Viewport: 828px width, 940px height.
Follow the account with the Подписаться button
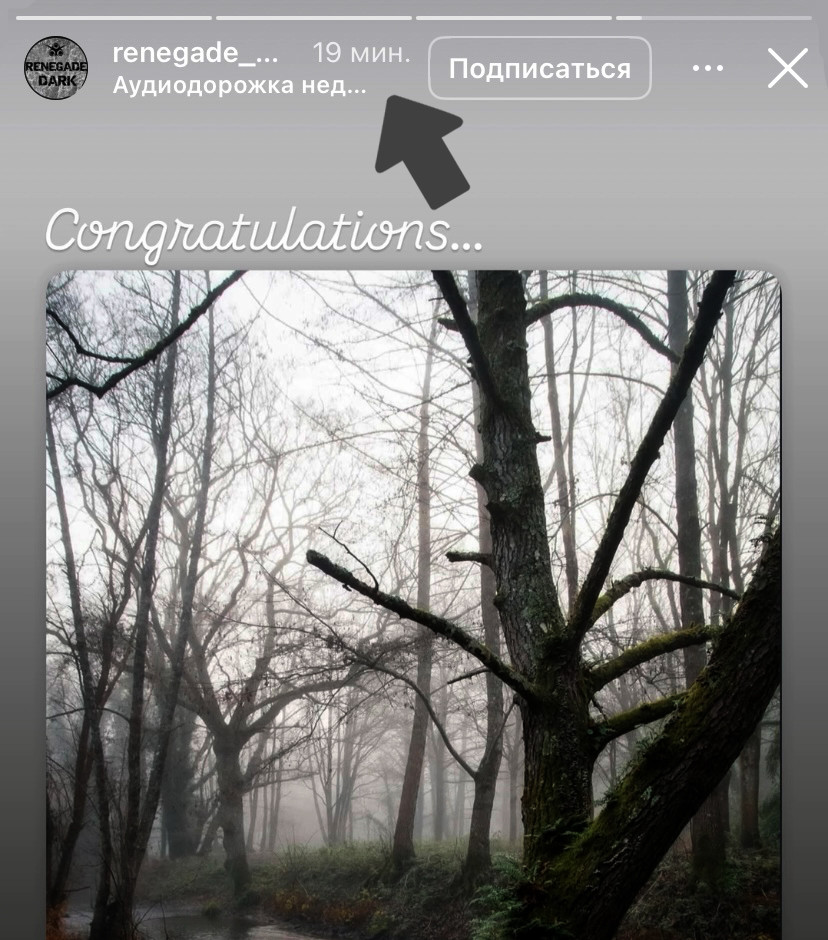tap(539, 68)
